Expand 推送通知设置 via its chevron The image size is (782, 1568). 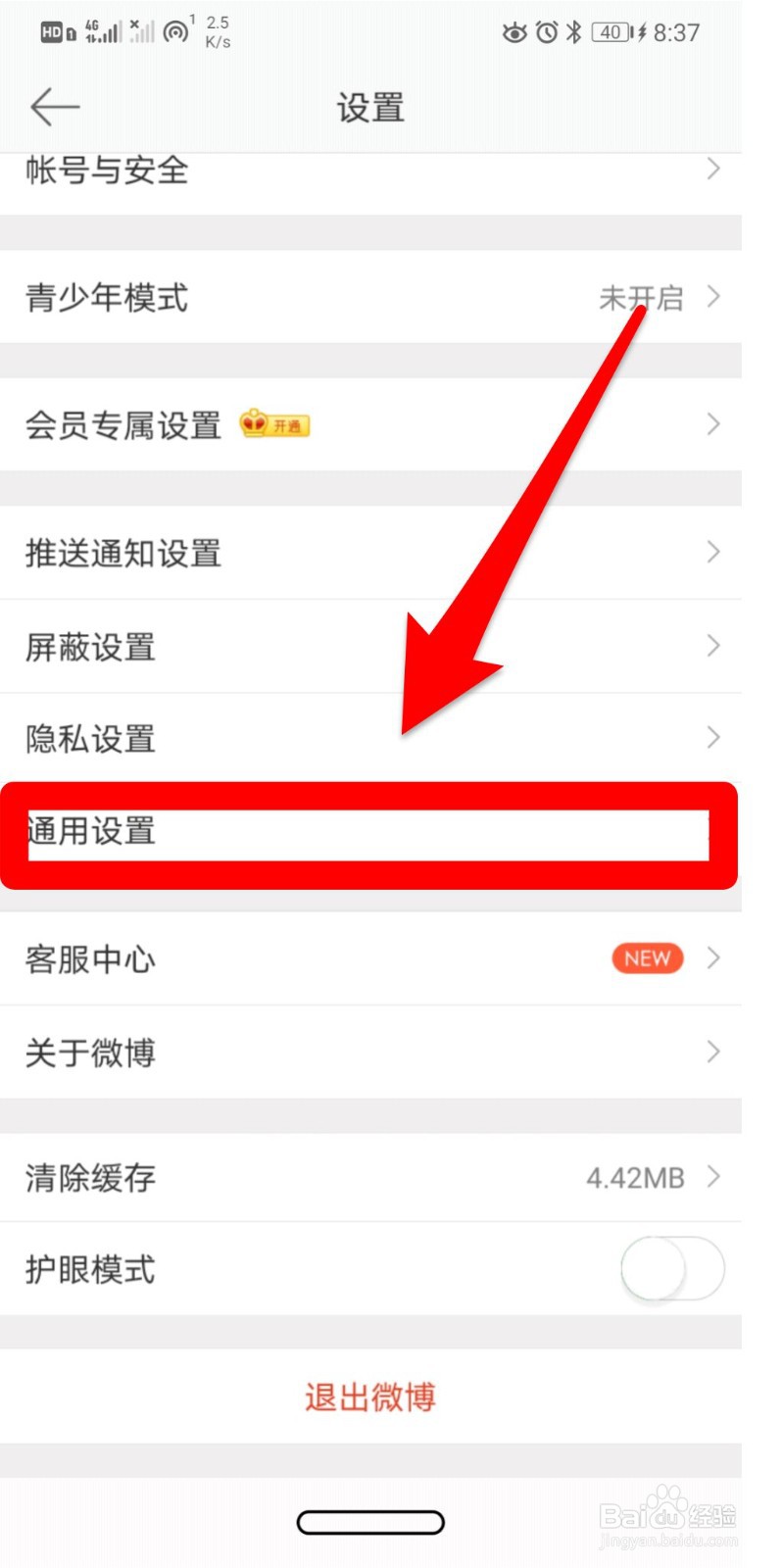[713, 552]
